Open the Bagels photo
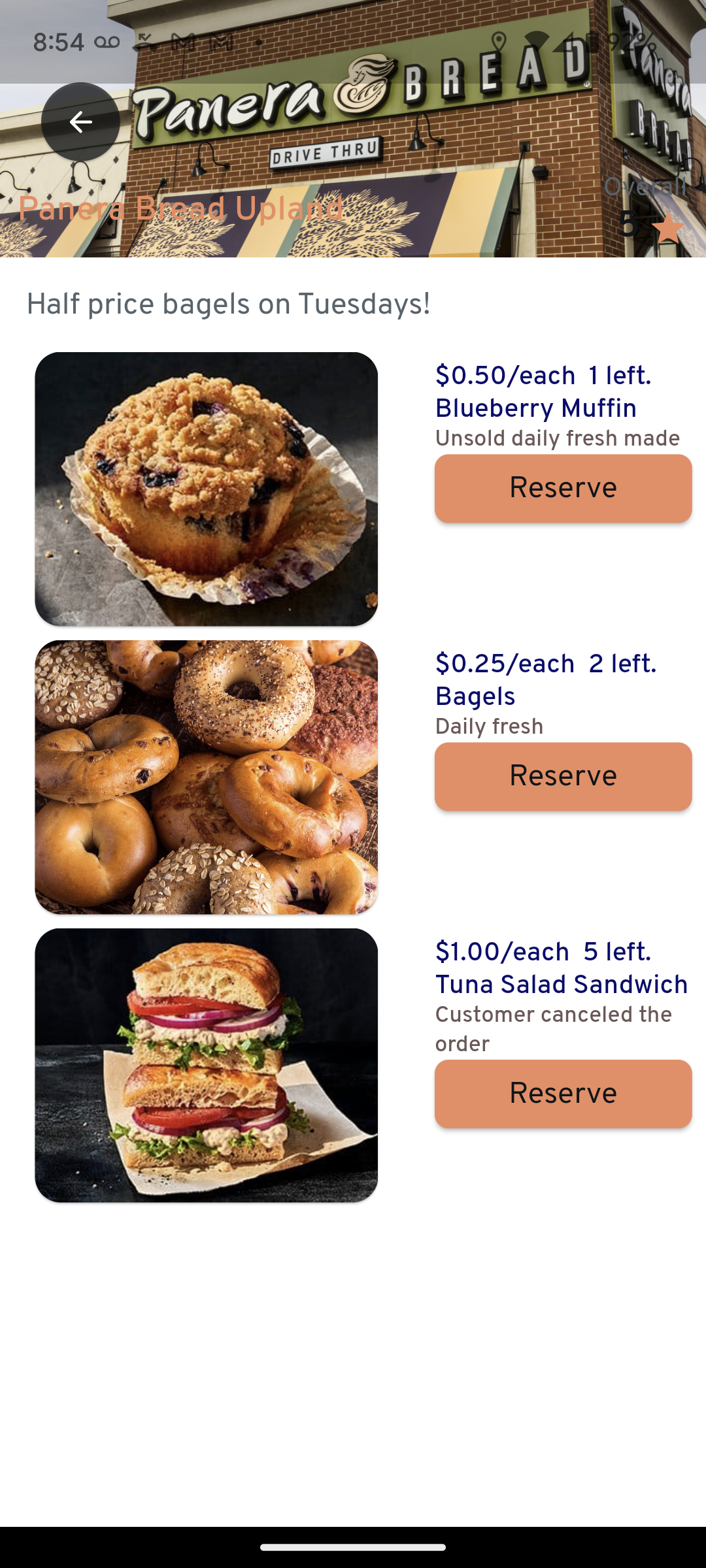706x1568 pixels. (x=206, y=777)
